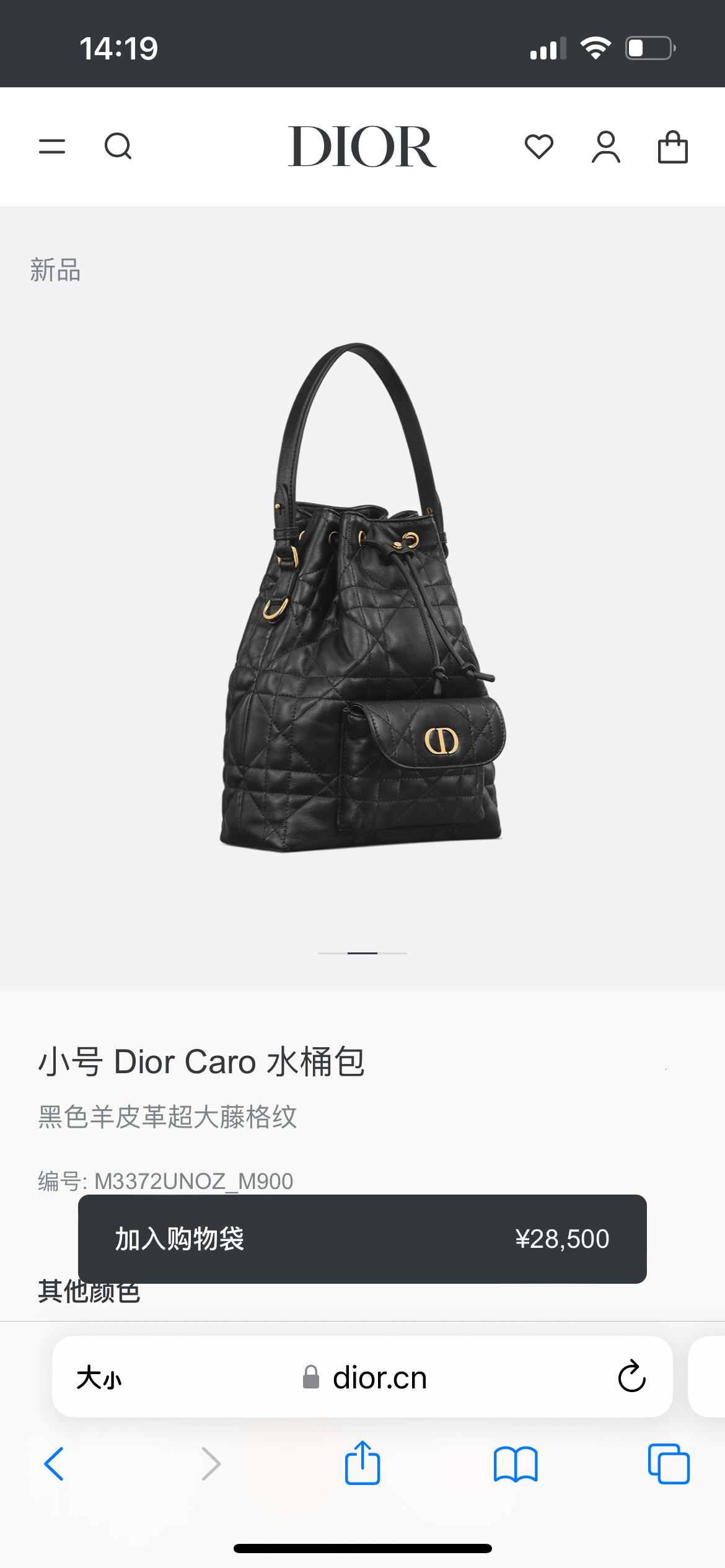Open the wishlist heart icon
Viewport: 725px width, 1568px height.
(538, 147)
